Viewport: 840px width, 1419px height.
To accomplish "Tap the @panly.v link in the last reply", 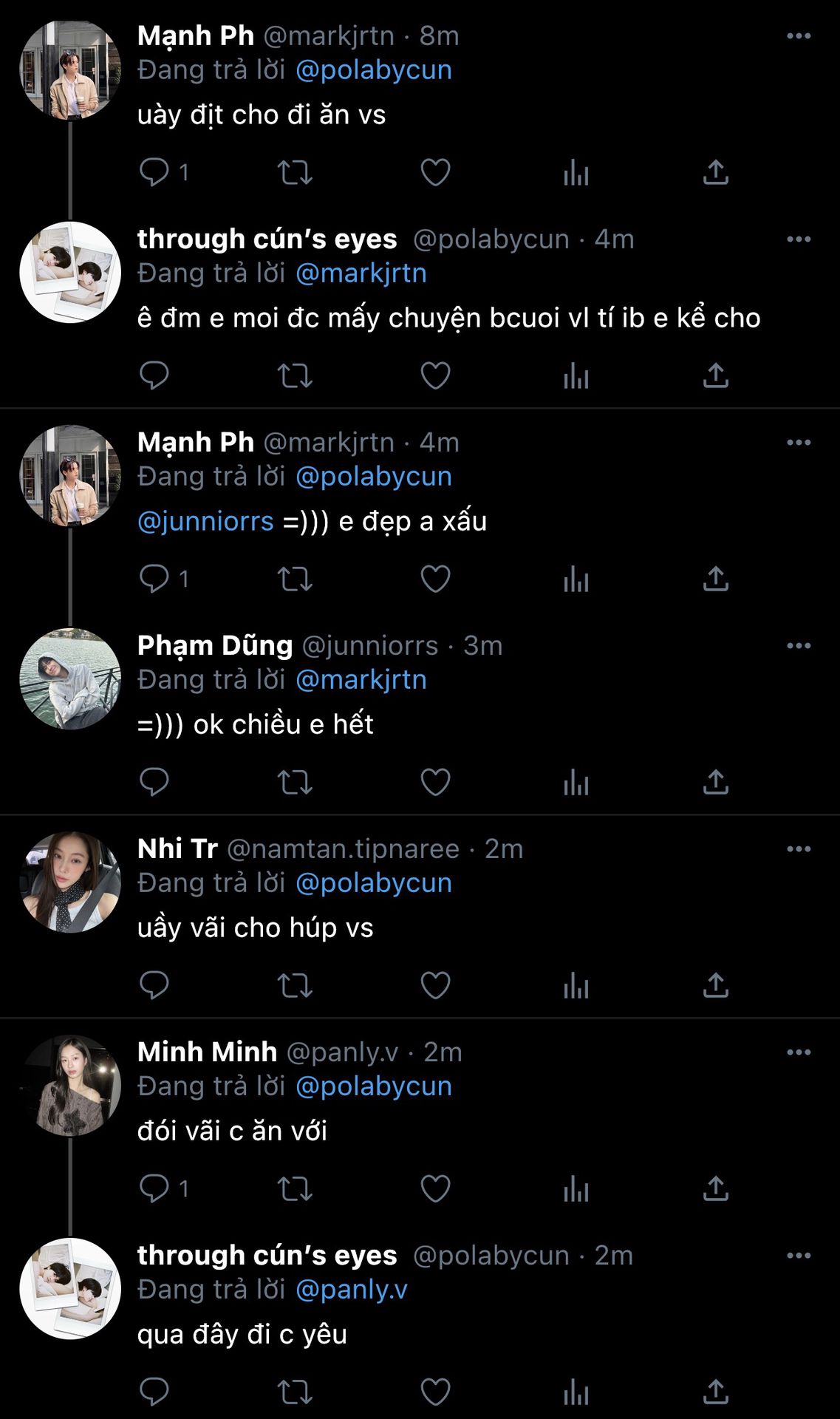I will pos(352,1290).
